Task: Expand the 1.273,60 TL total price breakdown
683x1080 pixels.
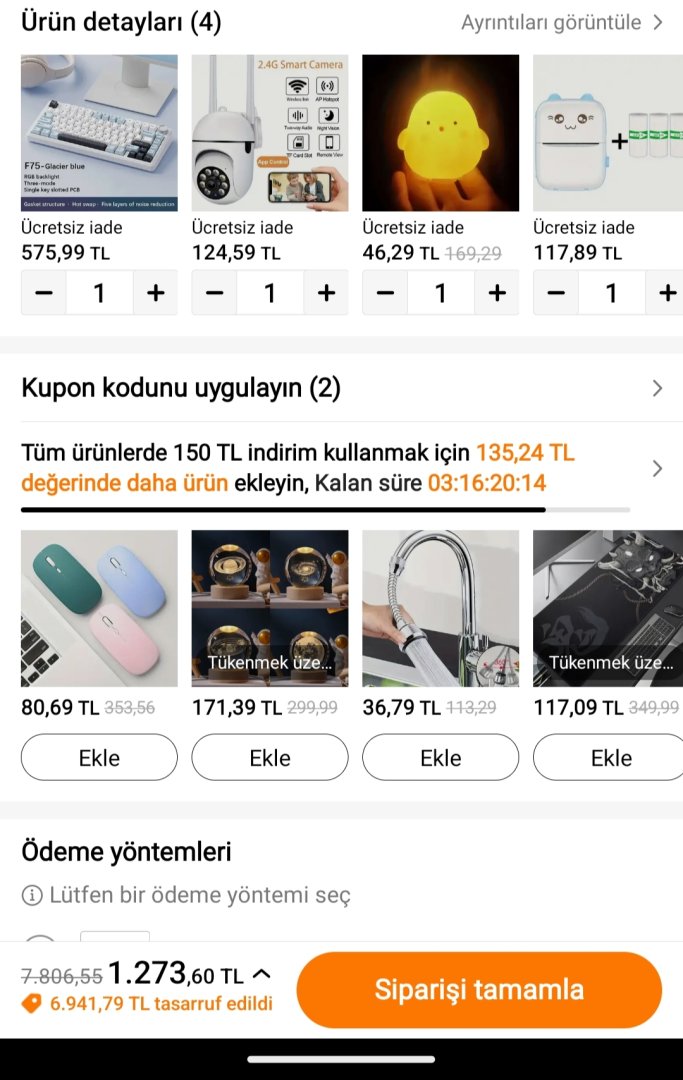Action: click(x=261, y=974)
